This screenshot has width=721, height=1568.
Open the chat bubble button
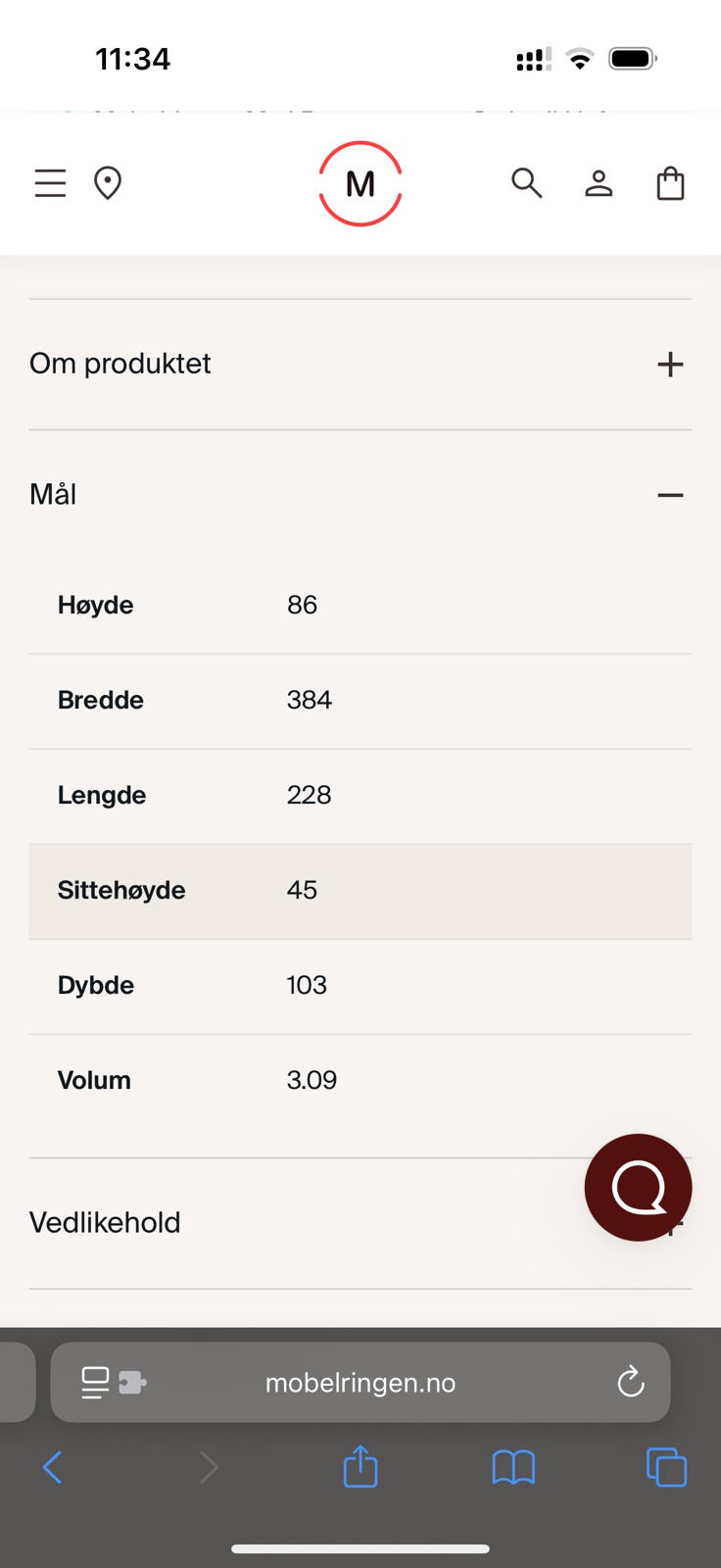click(x=638, y=1187)
